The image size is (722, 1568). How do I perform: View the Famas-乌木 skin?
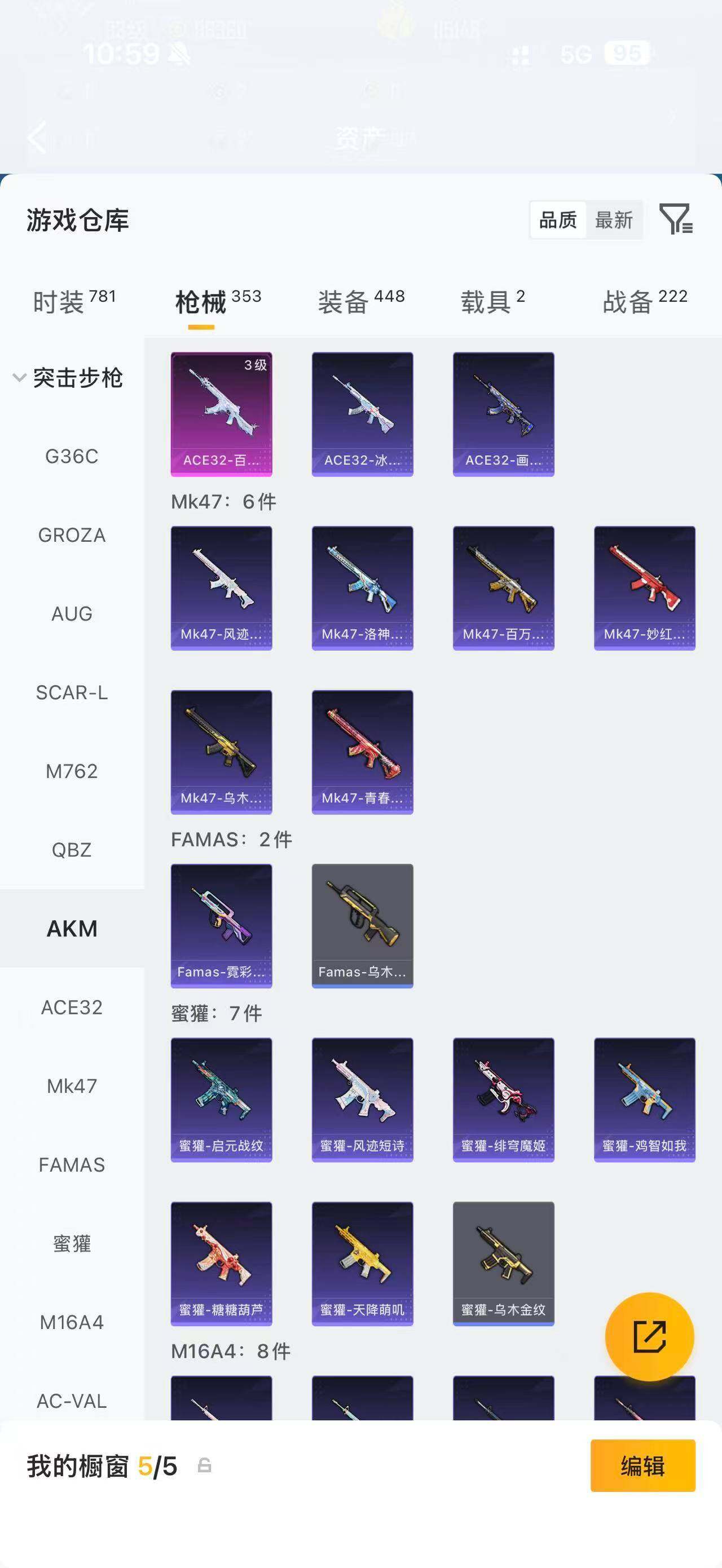(362, 926)
